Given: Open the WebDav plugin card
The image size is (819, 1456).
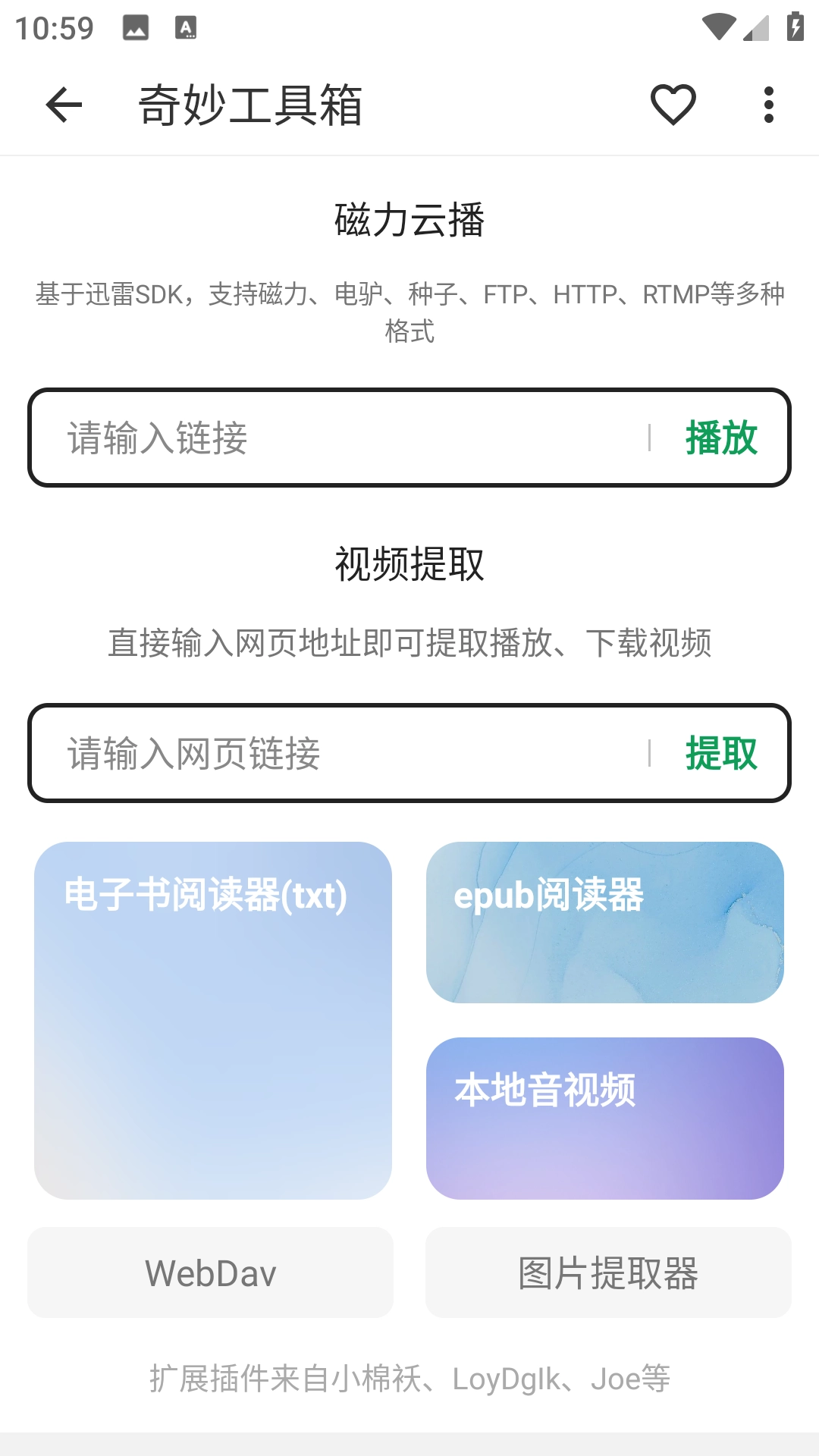Looking at the screenshot, I should (x=211, y=1273).
